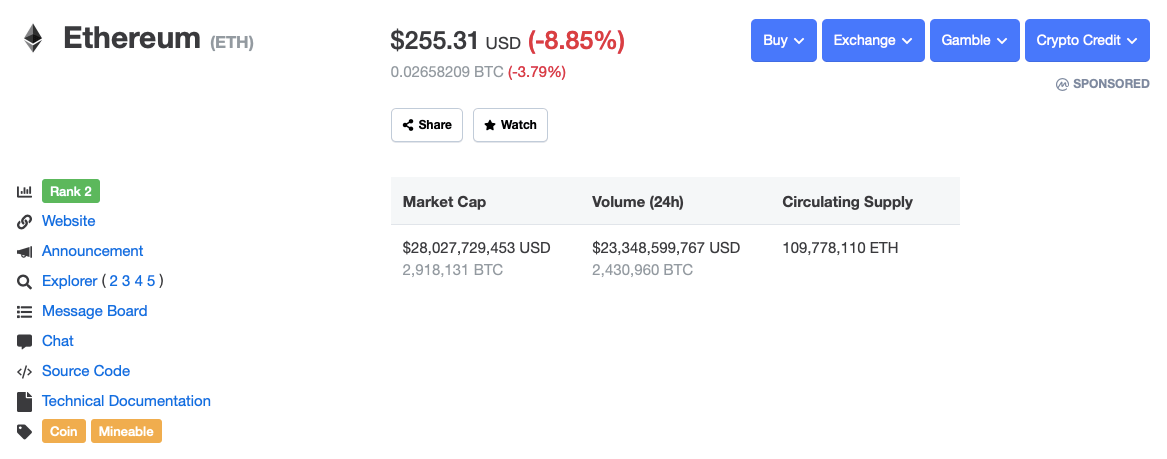The image size is (1167, 459).
Task: Open the Ethereum Website link
Action: 69,221
